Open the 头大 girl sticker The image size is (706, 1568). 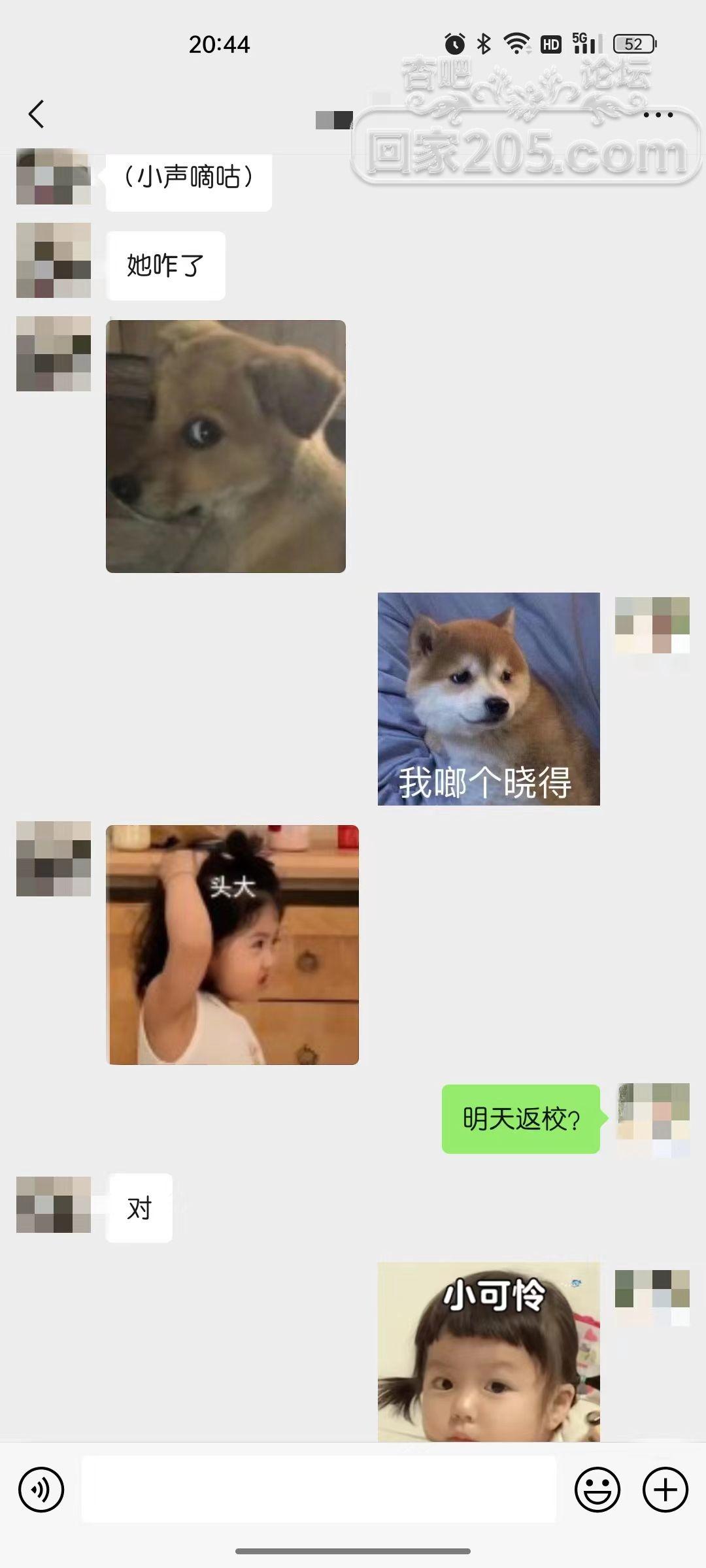[x=232, y=945]
